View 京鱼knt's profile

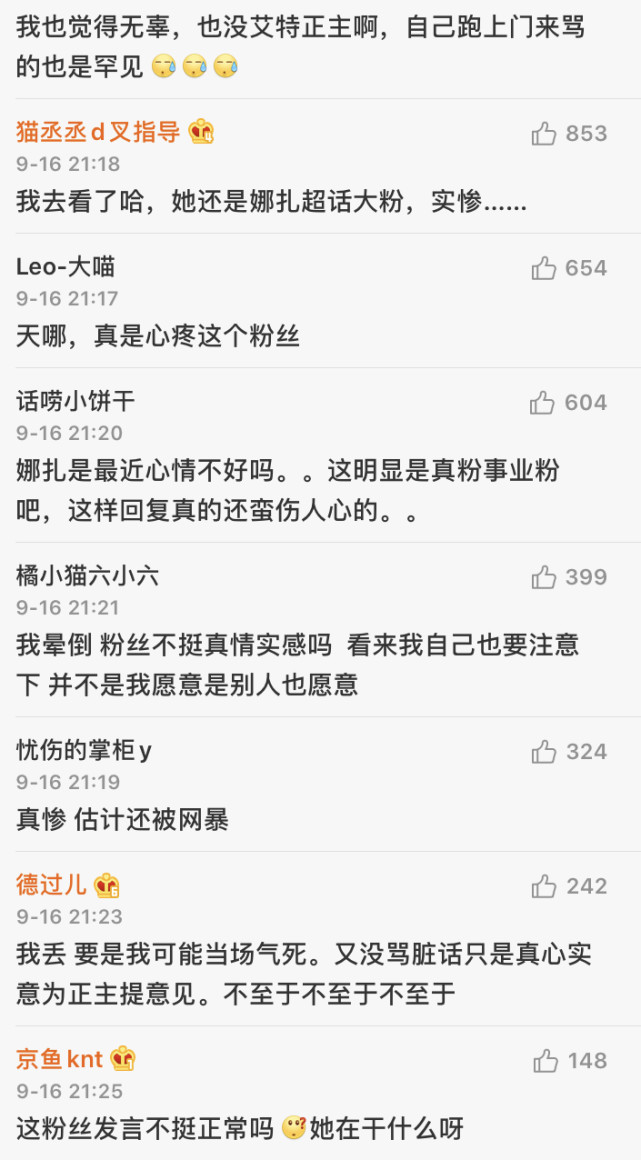pos(60,1059)
